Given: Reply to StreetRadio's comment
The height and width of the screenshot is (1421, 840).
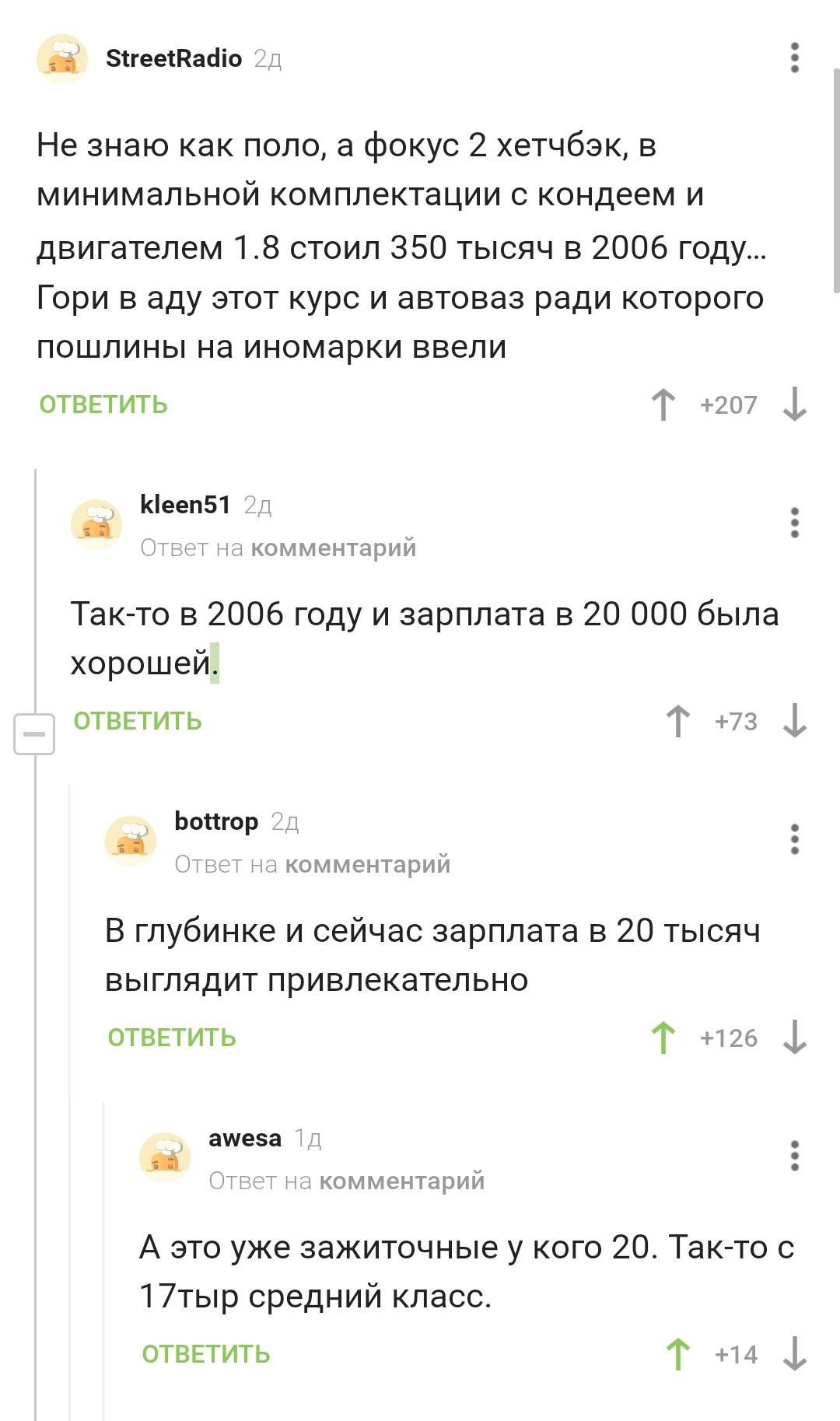Looking at the screenshot, I should pyautogui.click(x=103, y=404).
